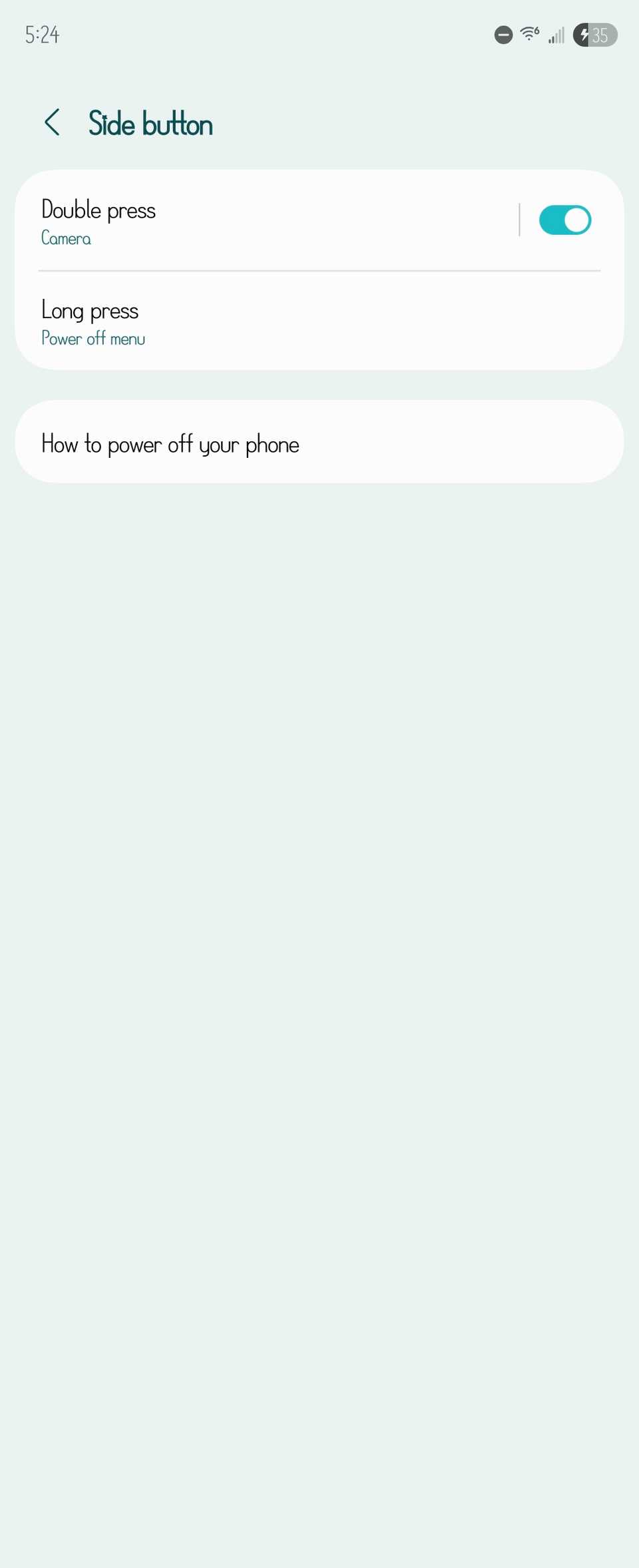The width and height of the screenshot is (639, 1568).
Task: Tap the Camera label under Double press
Action: (x=65, y=238)
